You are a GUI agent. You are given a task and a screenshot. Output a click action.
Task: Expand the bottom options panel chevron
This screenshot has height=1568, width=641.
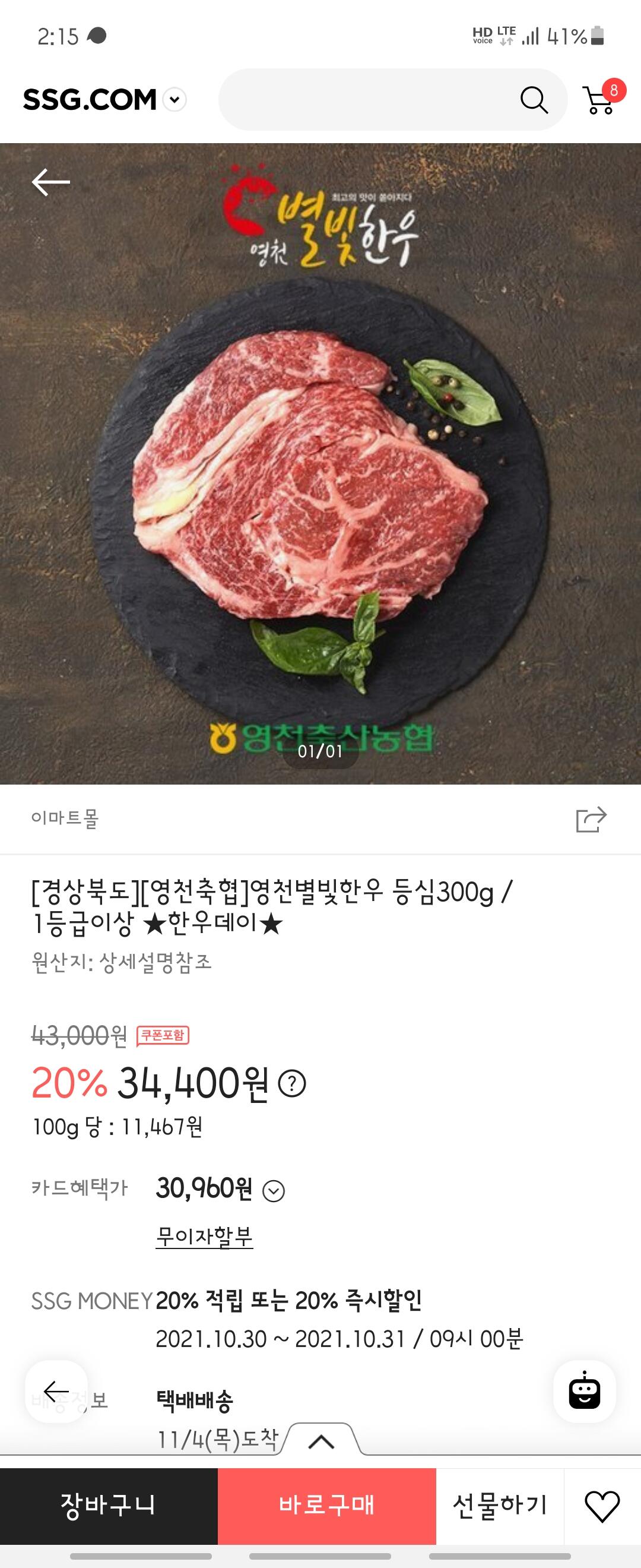pos(321,1441)
